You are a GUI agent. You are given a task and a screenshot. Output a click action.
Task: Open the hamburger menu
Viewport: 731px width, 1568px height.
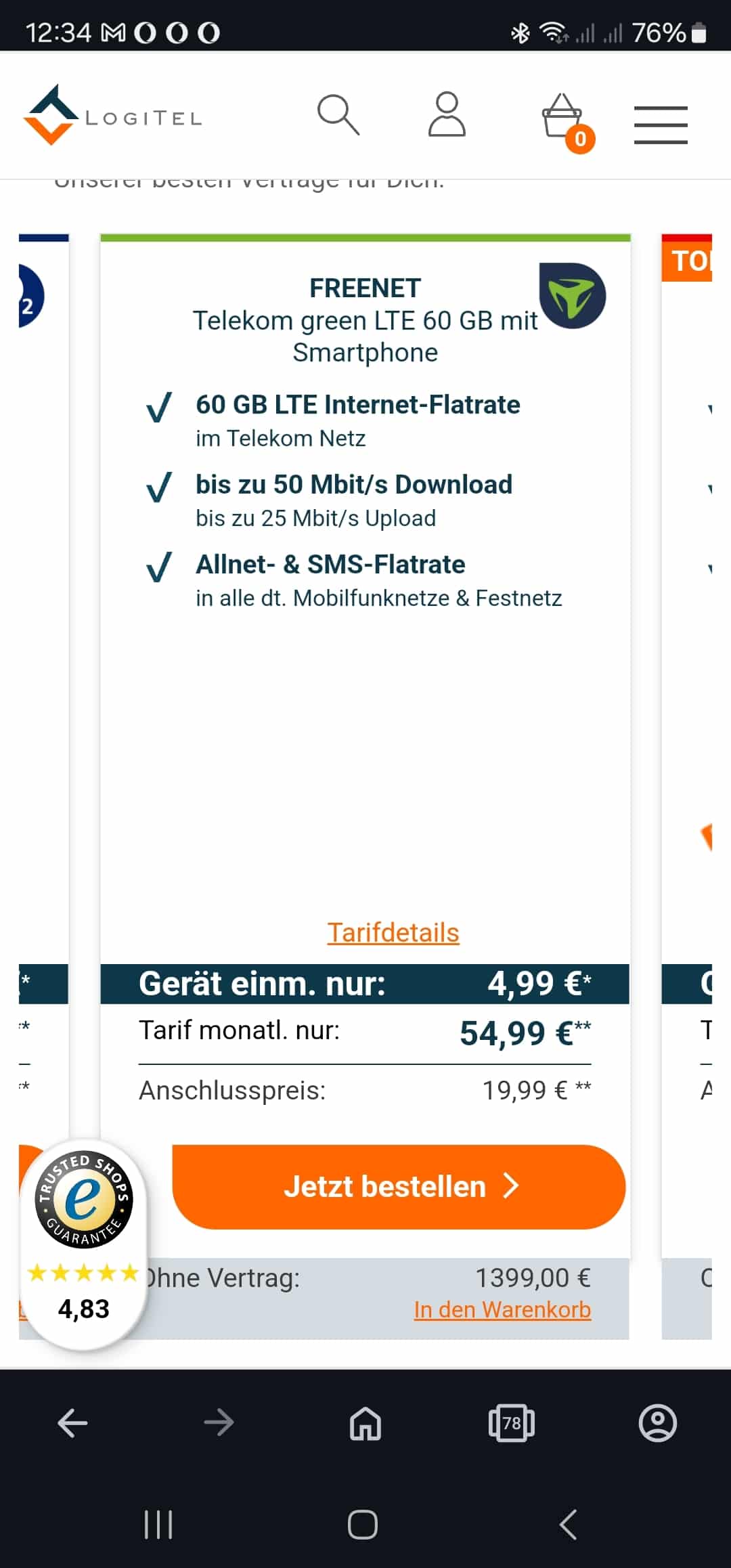[661, 125]
